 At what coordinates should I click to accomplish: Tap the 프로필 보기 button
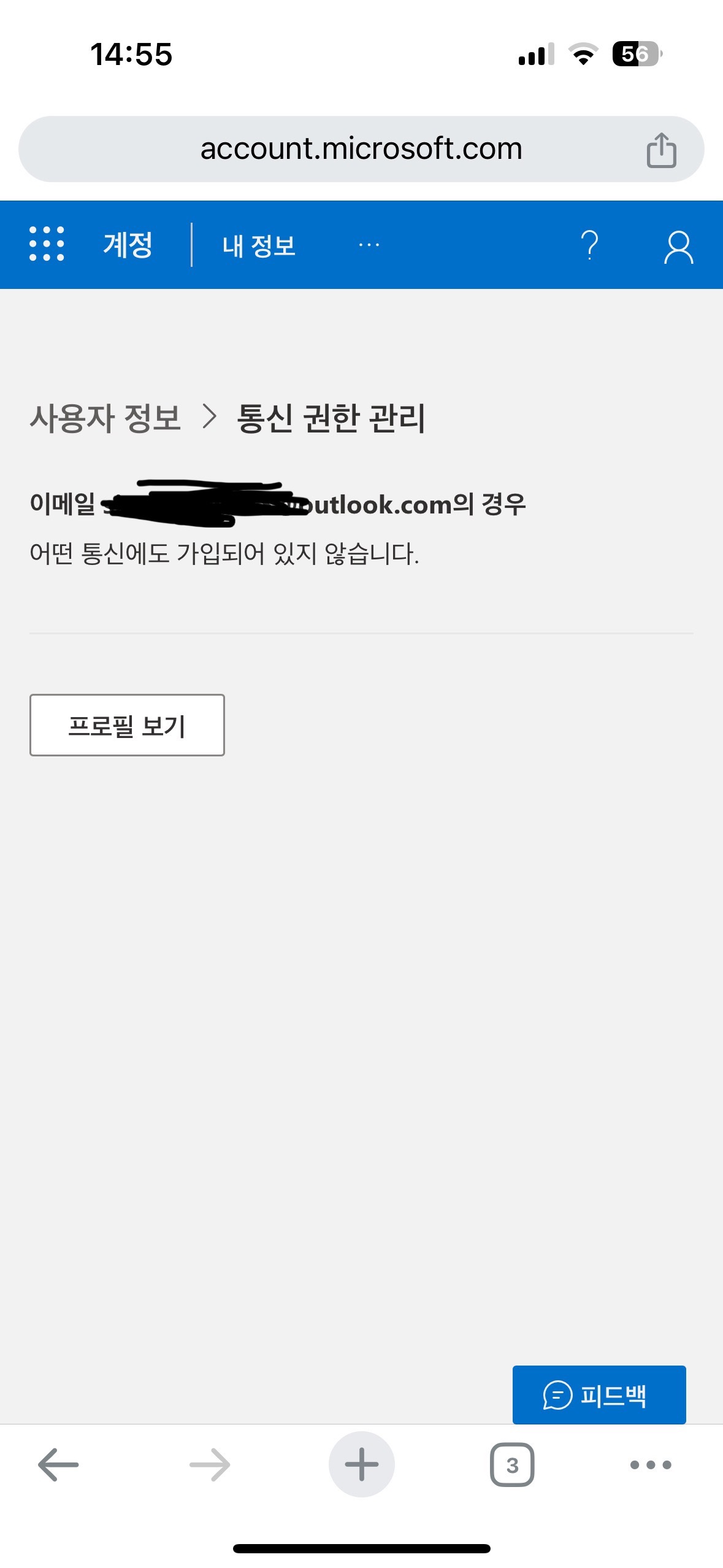[127, 725]
